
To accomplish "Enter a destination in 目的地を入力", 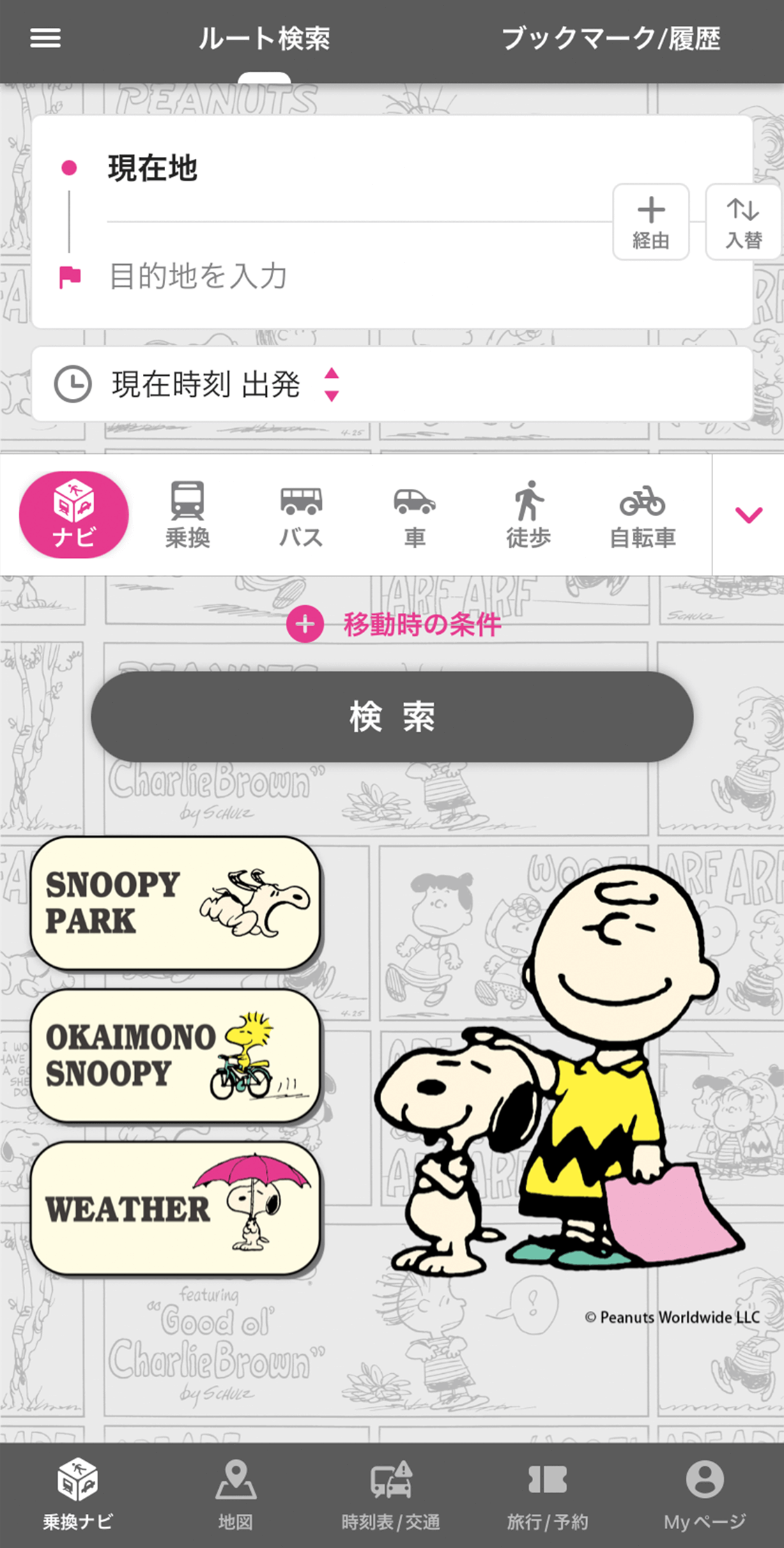I will point(348,276).
